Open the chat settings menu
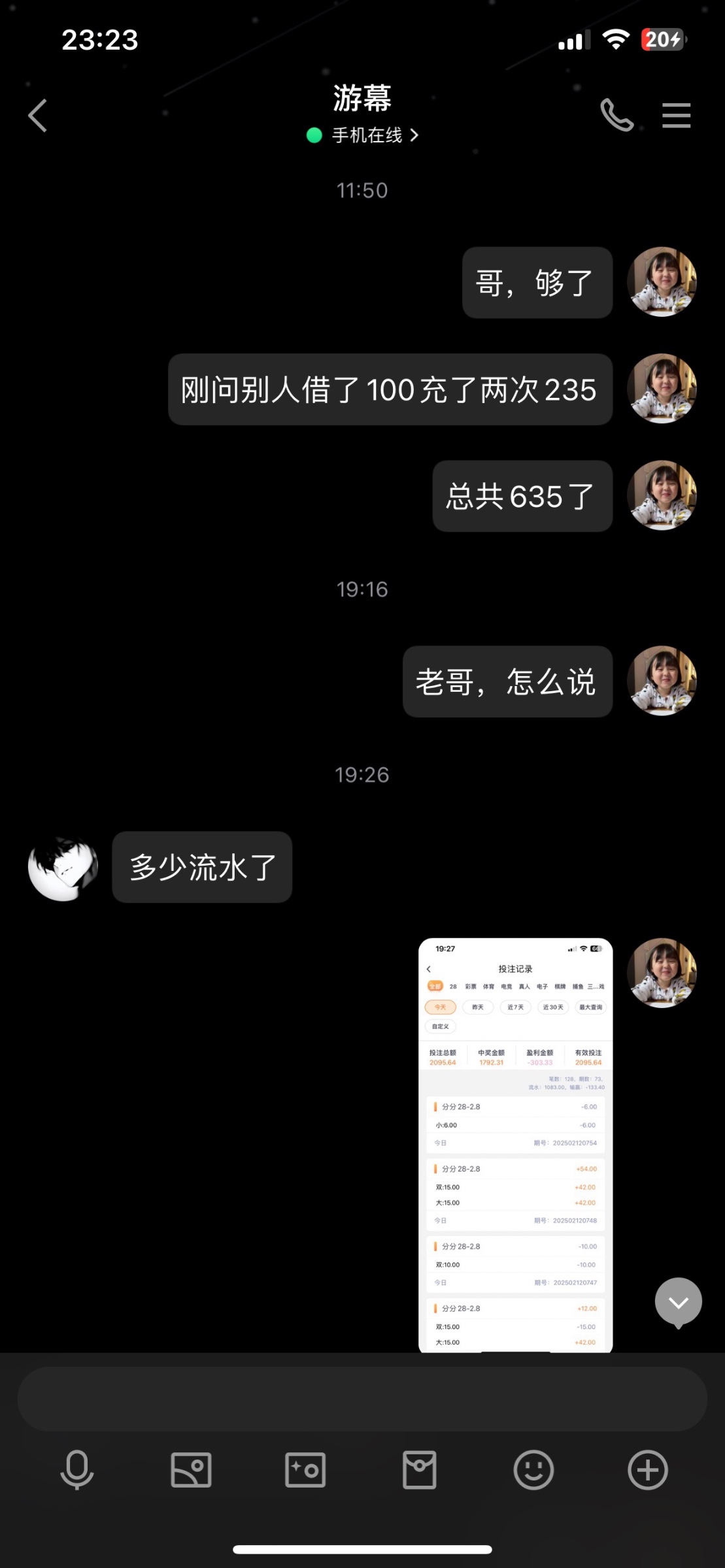This screenshot has height=1568, width=725. pyautogui.click(x=676, y=116)
